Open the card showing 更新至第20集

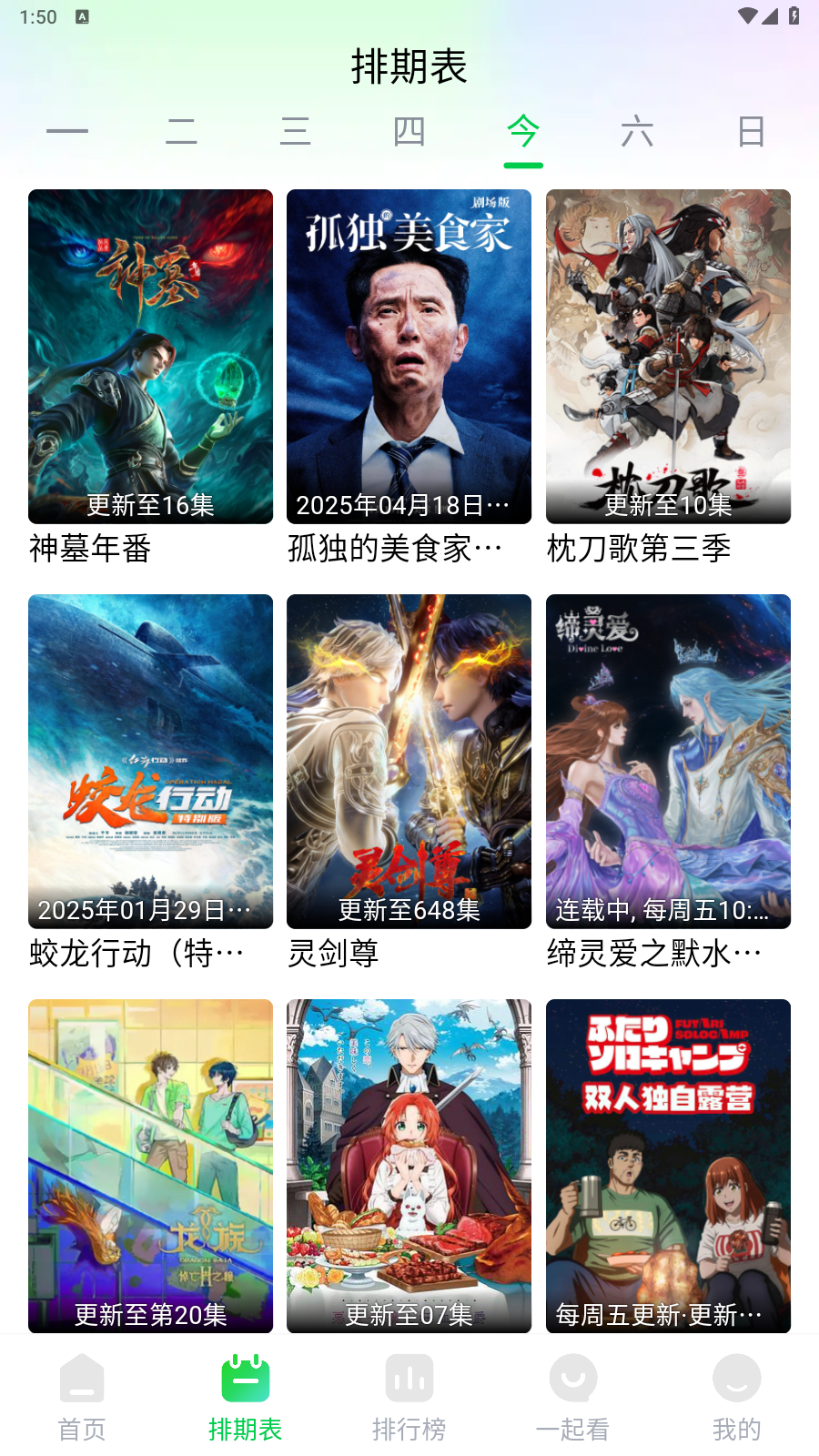point(150,1165)
